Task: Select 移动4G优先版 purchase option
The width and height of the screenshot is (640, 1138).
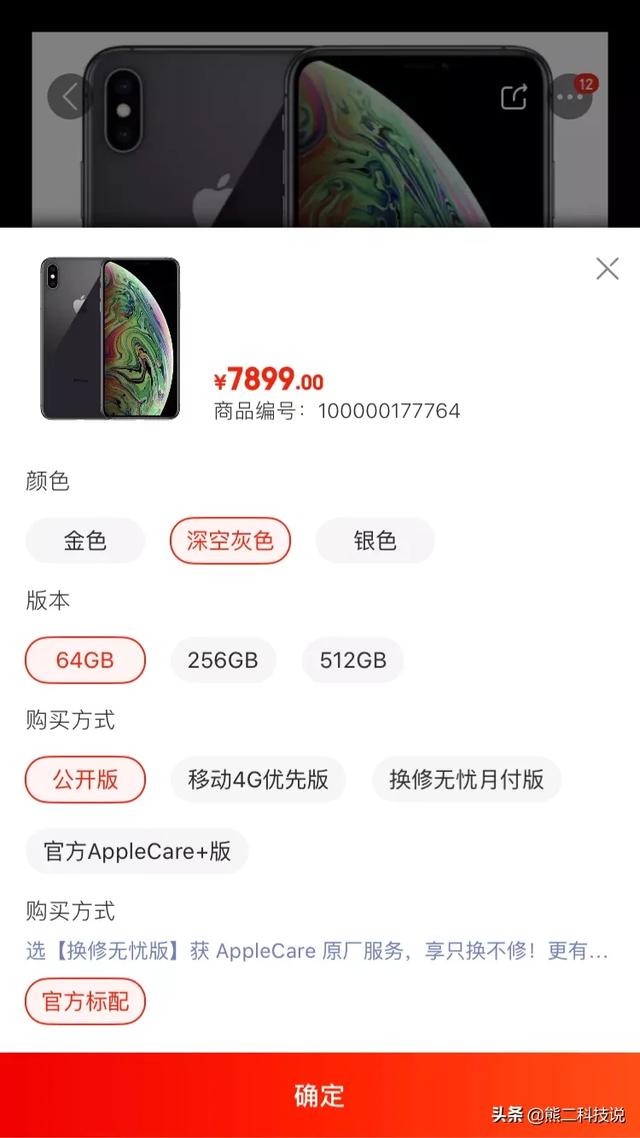Action: (x=258, y=779)
